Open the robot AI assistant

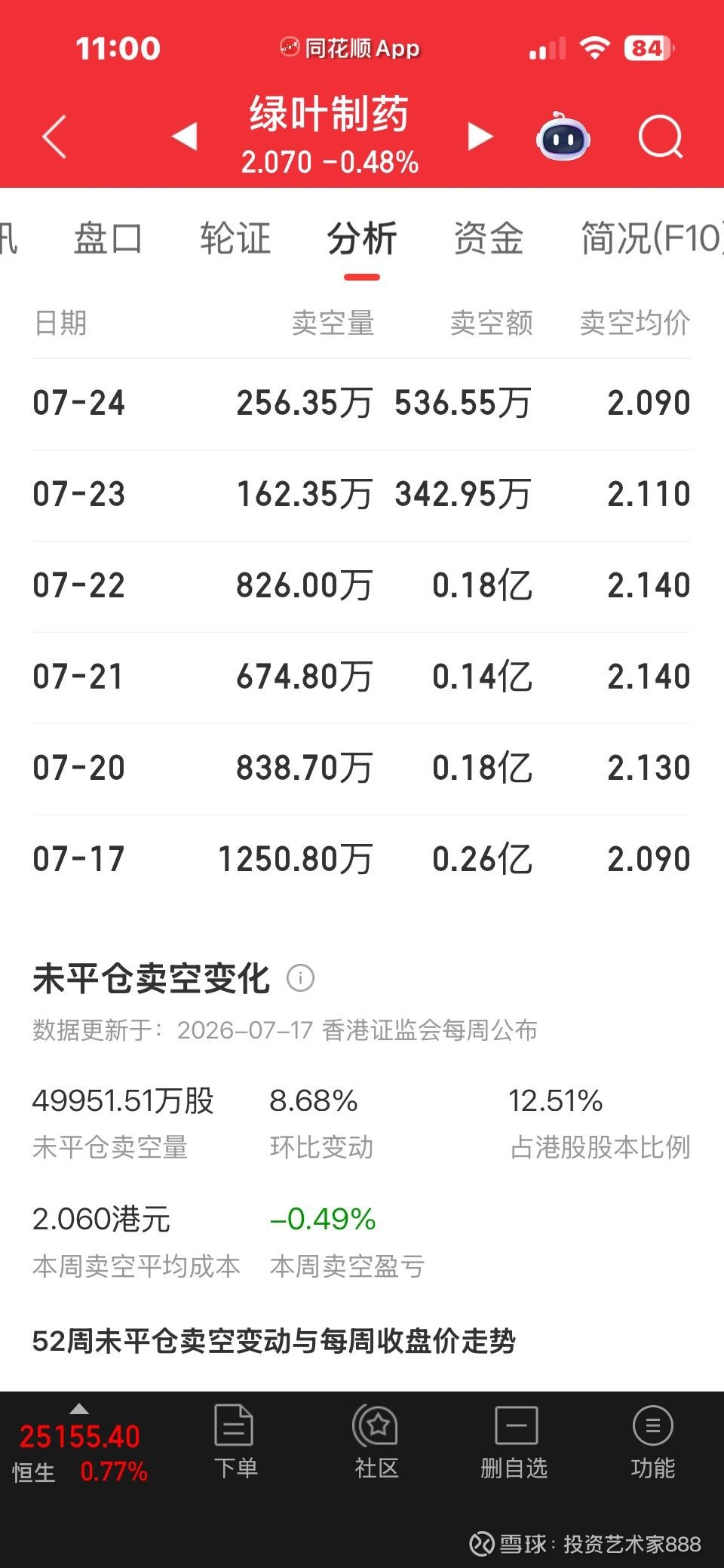[563, 137]
